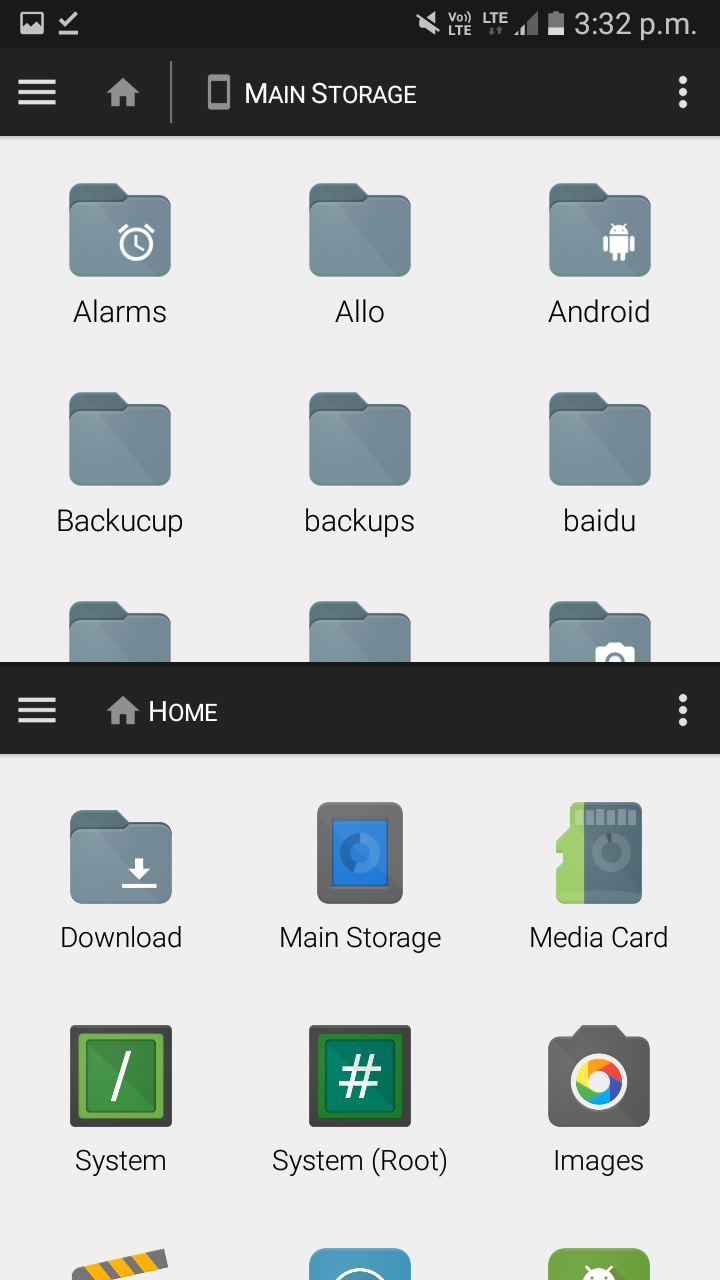Open the Download folder
The image size is (720, 1280).
click(x=121, y=878)
